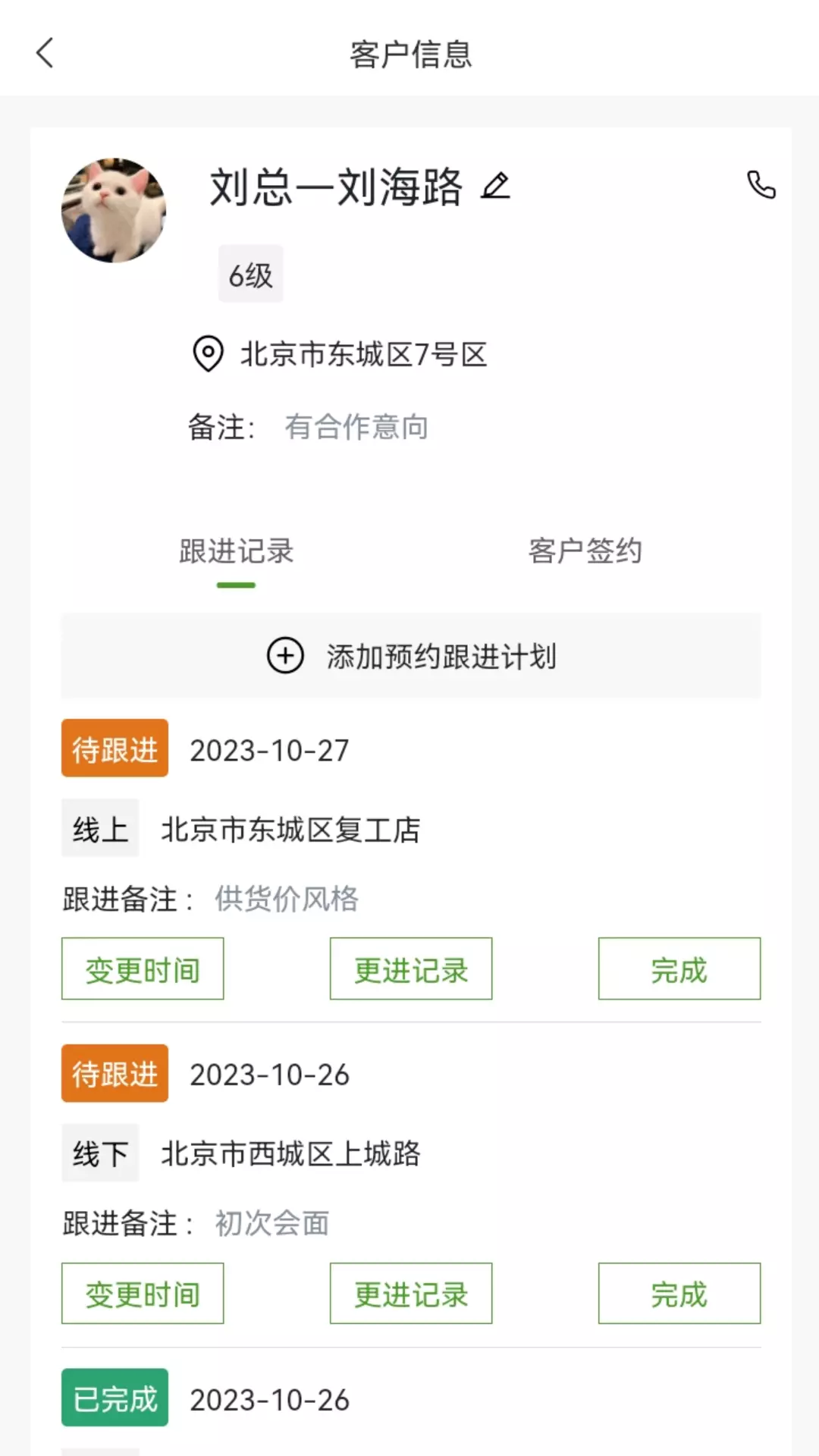Go back from 客户信息 page
The width and height of the screenshot is (819, 1456).
pyautogui.click(x=45, y=53)
